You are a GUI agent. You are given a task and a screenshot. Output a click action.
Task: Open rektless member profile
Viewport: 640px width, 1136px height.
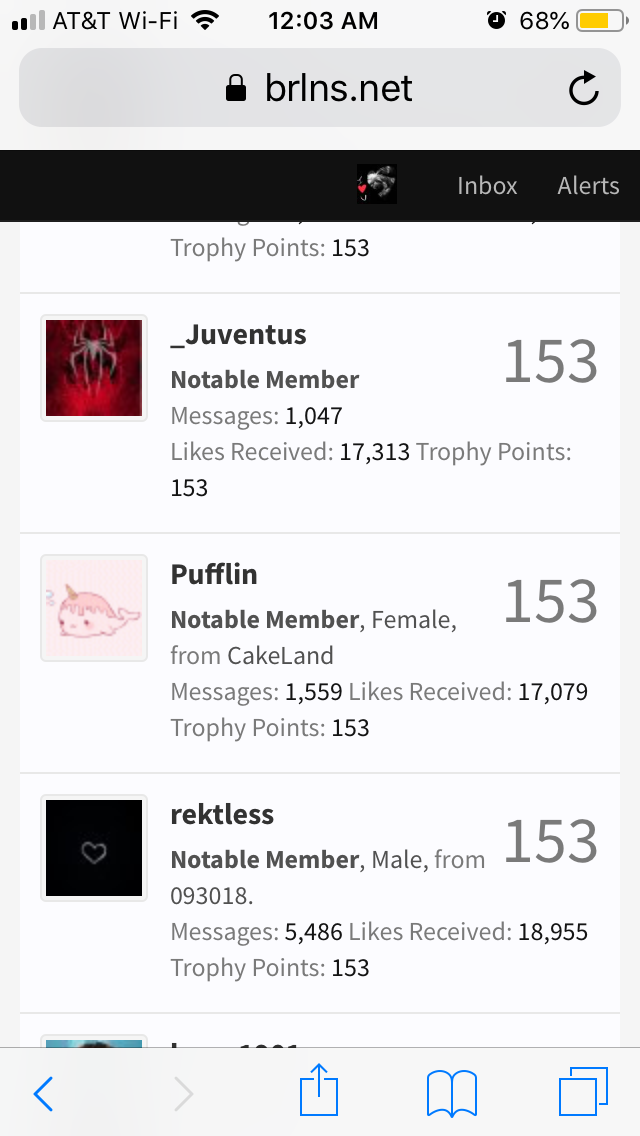[222, 814]
